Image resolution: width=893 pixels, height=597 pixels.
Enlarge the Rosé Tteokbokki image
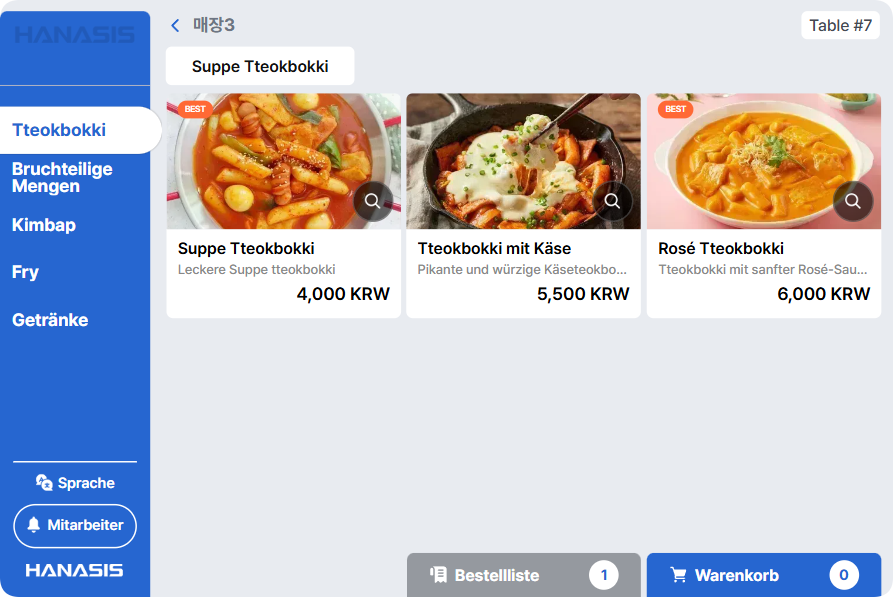(x=852, y=201)
